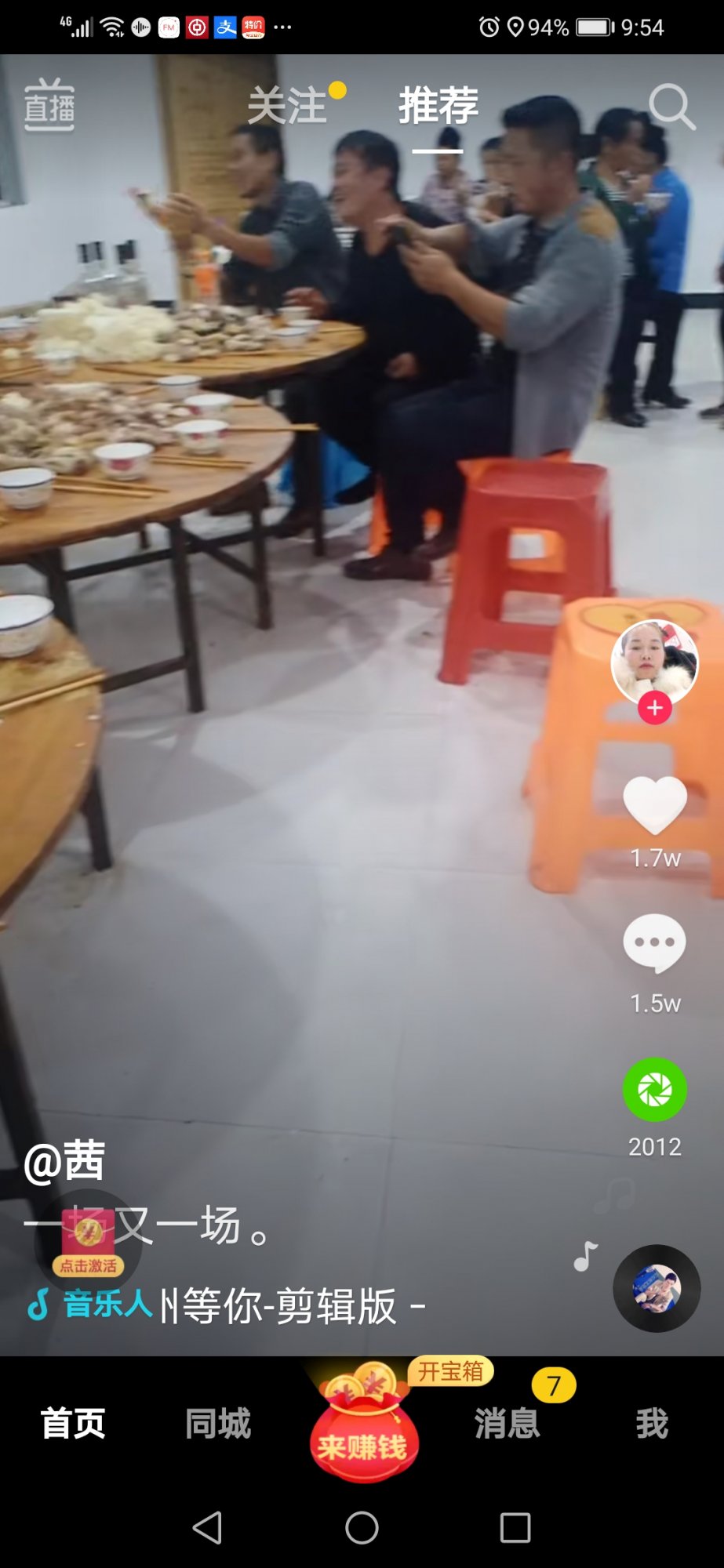
Task: Open the comments bubble
Action: [x=654, y=943]
